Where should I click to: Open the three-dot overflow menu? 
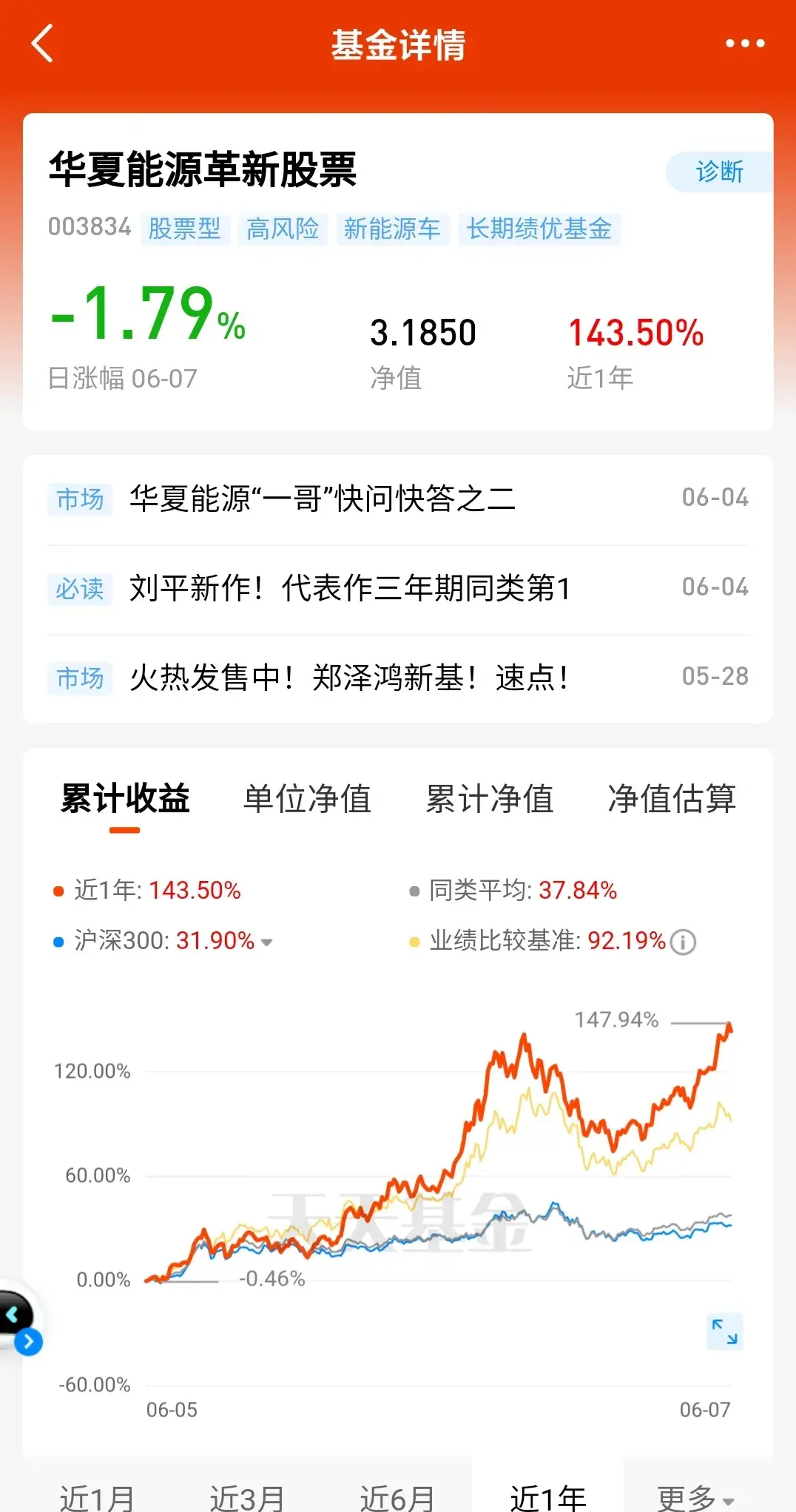(x=745, y=44)
